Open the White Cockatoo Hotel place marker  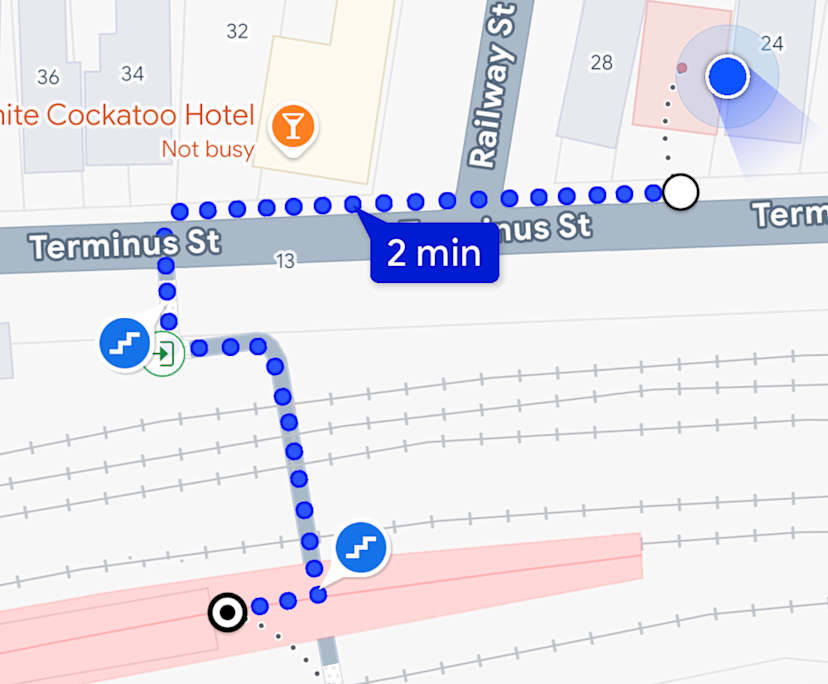point(293,127)
